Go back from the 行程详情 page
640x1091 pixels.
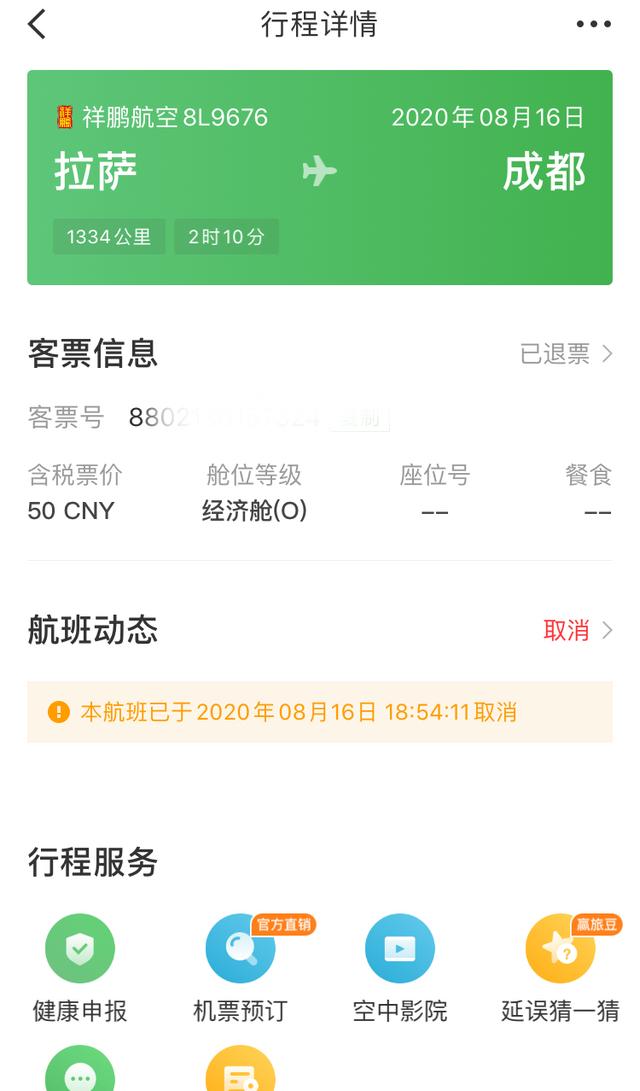37,24
